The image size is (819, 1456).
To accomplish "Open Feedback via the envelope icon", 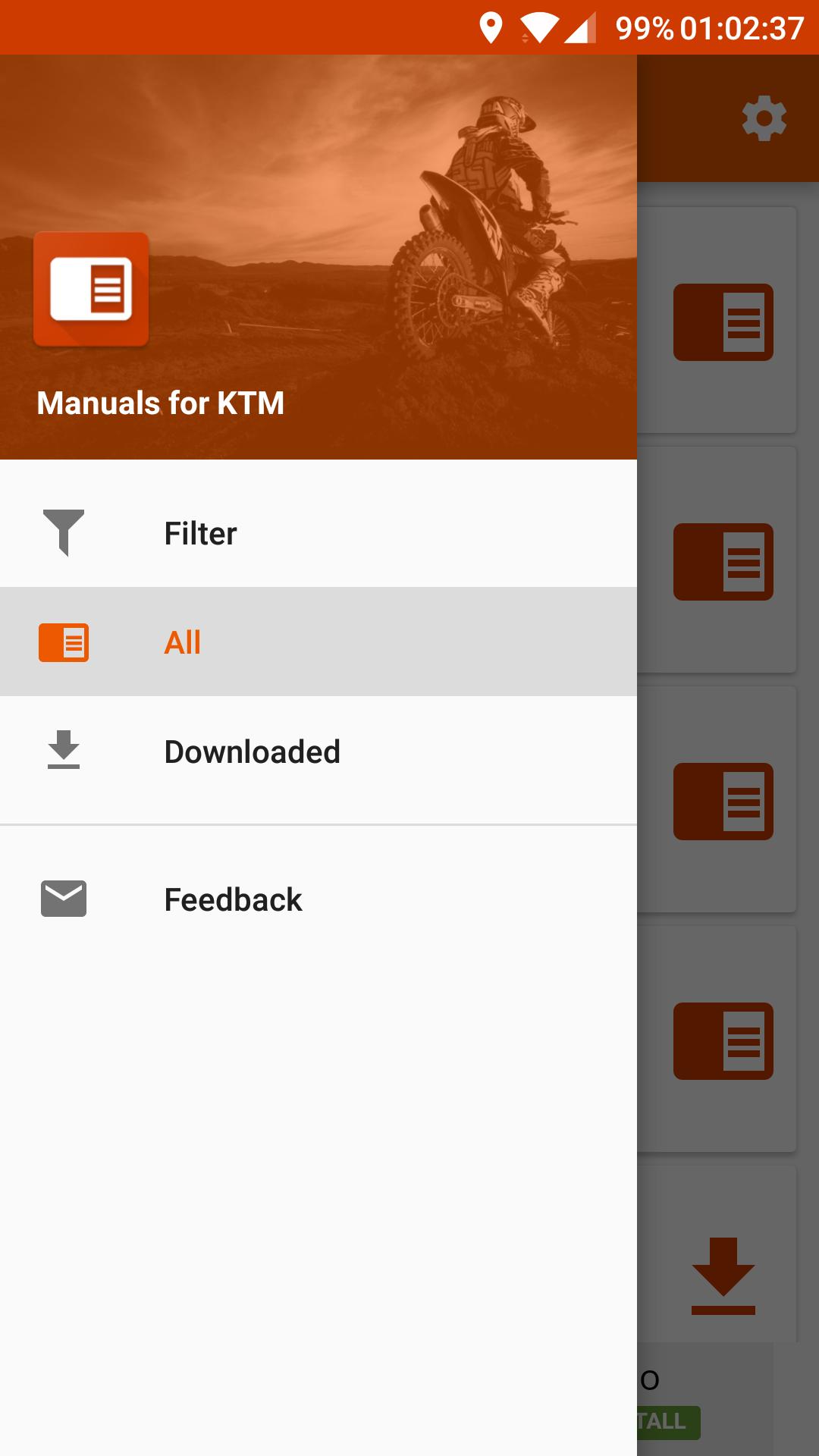I will pos(64,900).
